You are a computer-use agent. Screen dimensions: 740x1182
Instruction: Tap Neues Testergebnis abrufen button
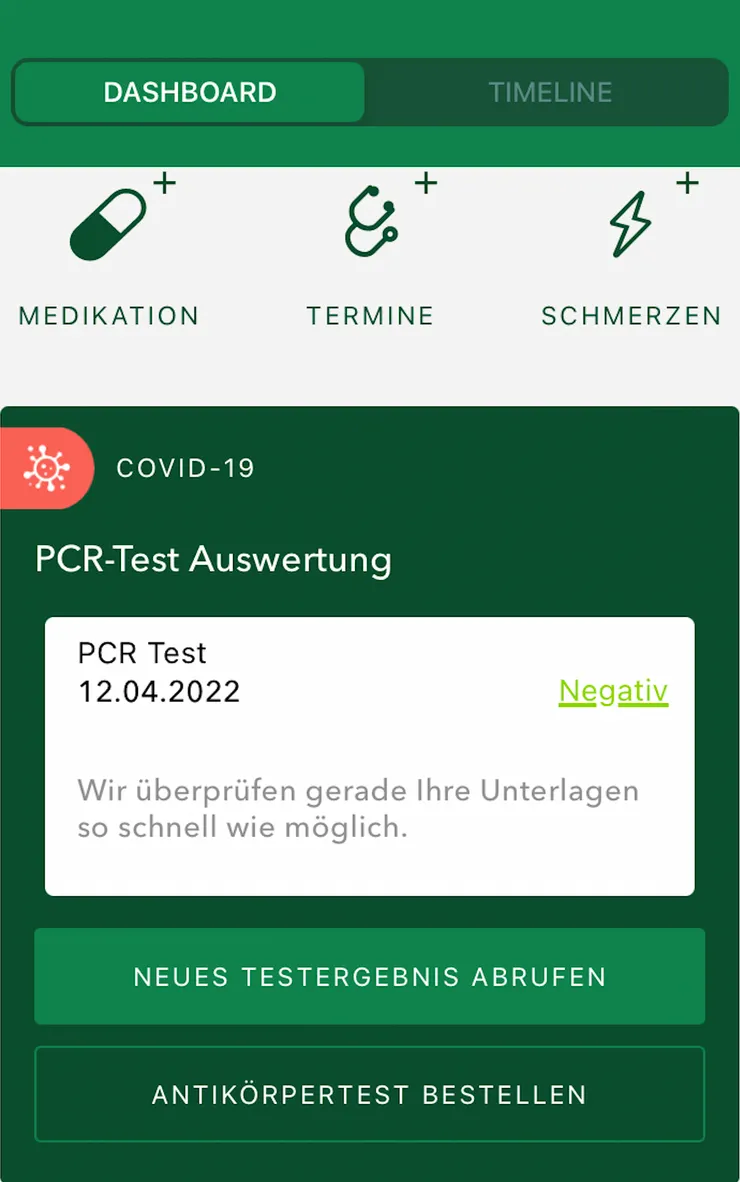pyautogui.click(x=369, y=976)
